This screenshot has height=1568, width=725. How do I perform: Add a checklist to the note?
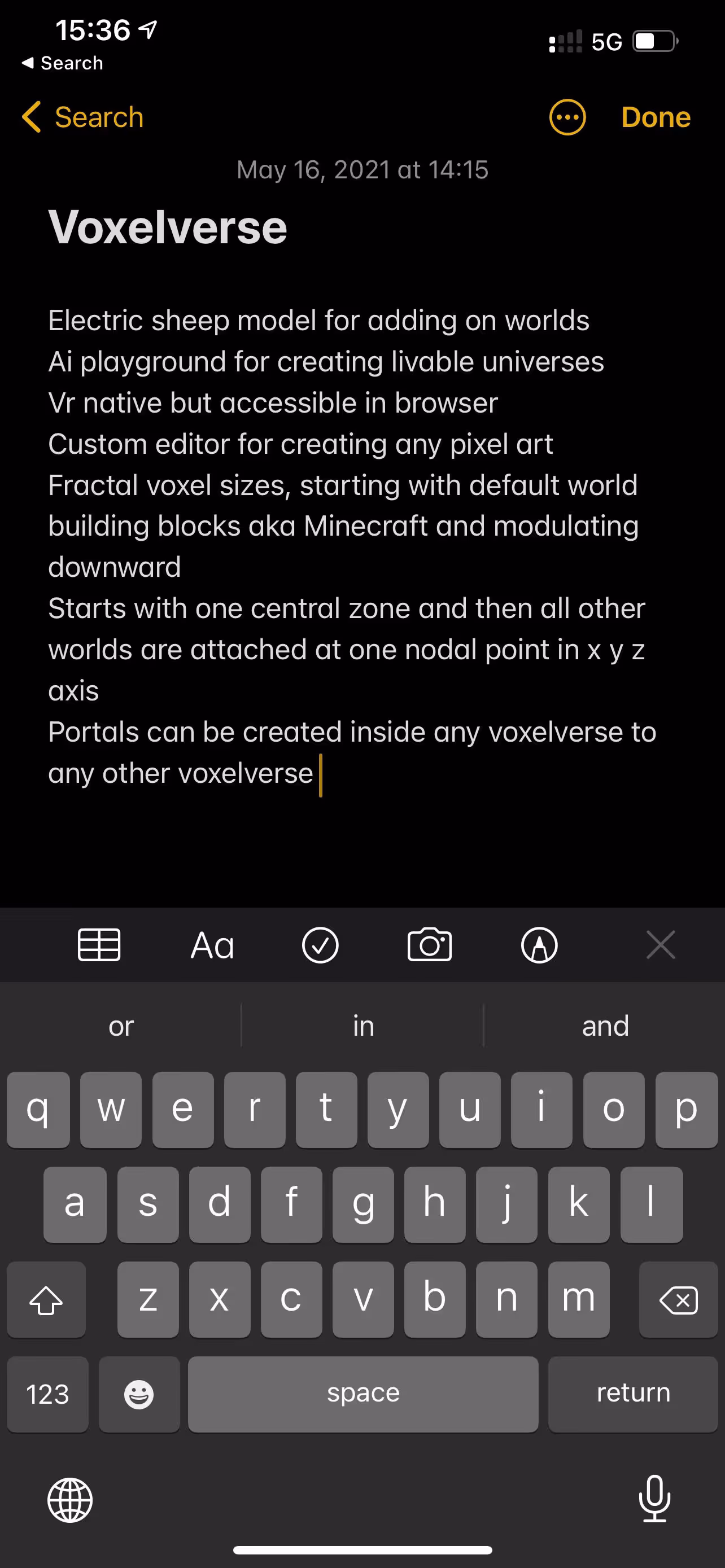point(320,945)
